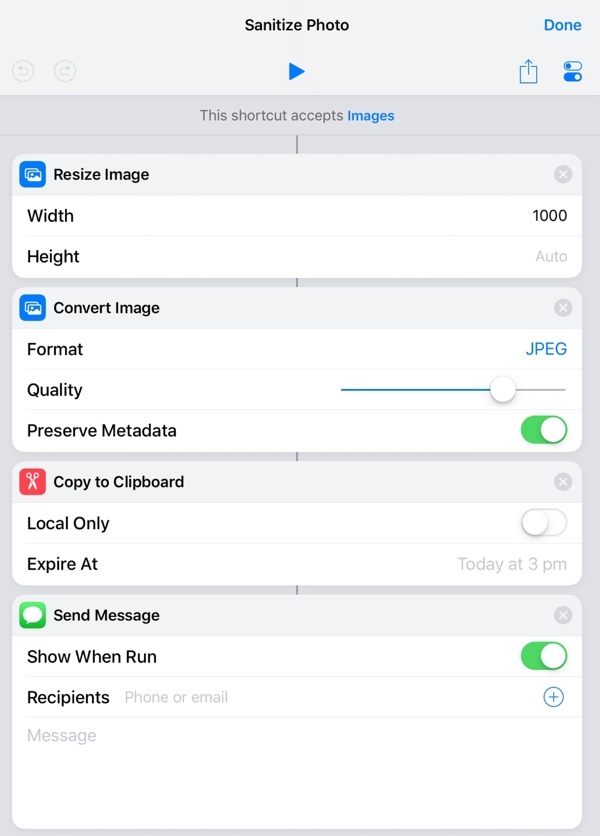Viewport: 600px width, 836px height.
Task: Open shortcut settings toggles icon
Action: click(x=573, y=71)
